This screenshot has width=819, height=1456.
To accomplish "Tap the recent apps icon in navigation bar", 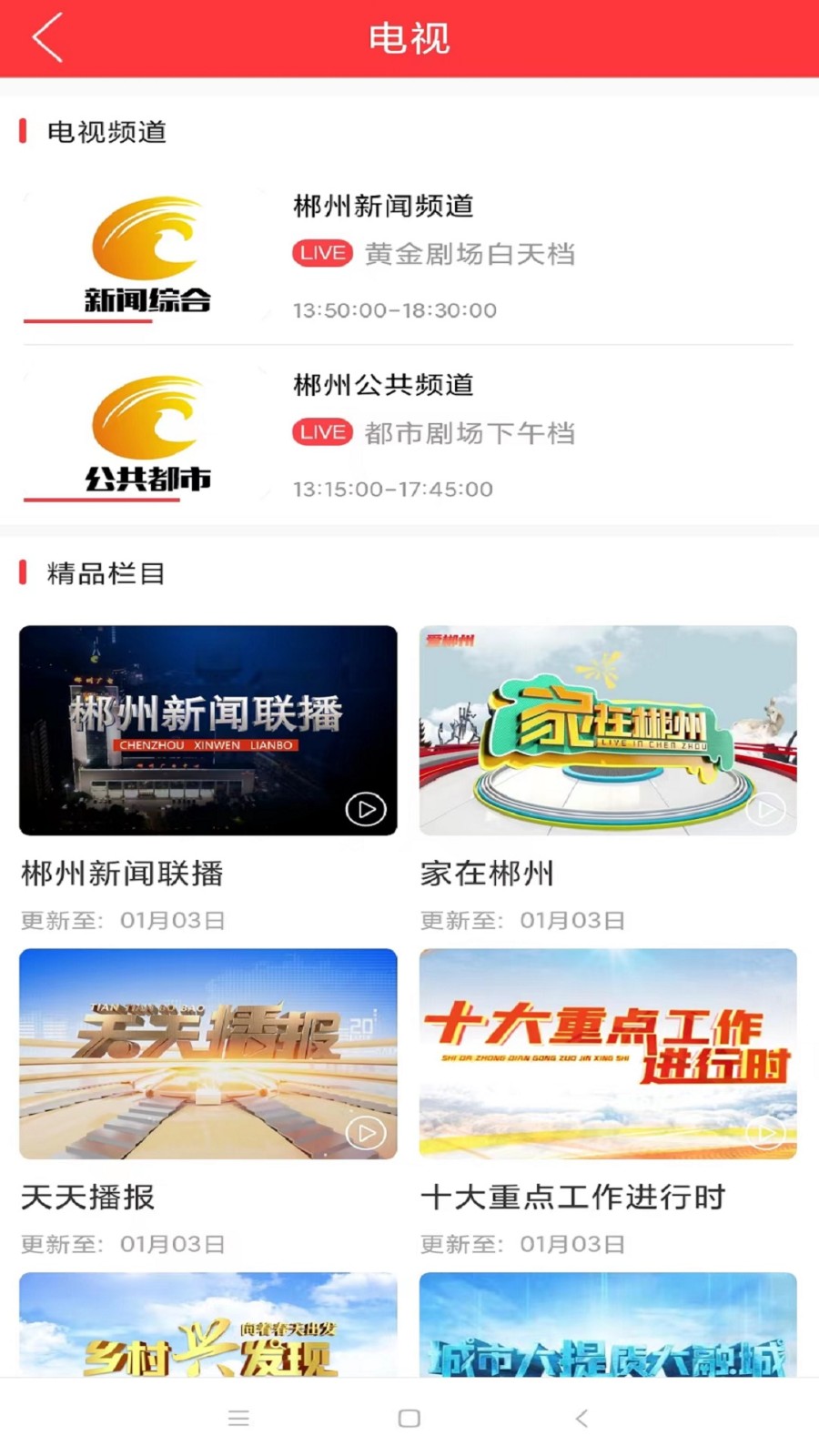I will 238,1418.
